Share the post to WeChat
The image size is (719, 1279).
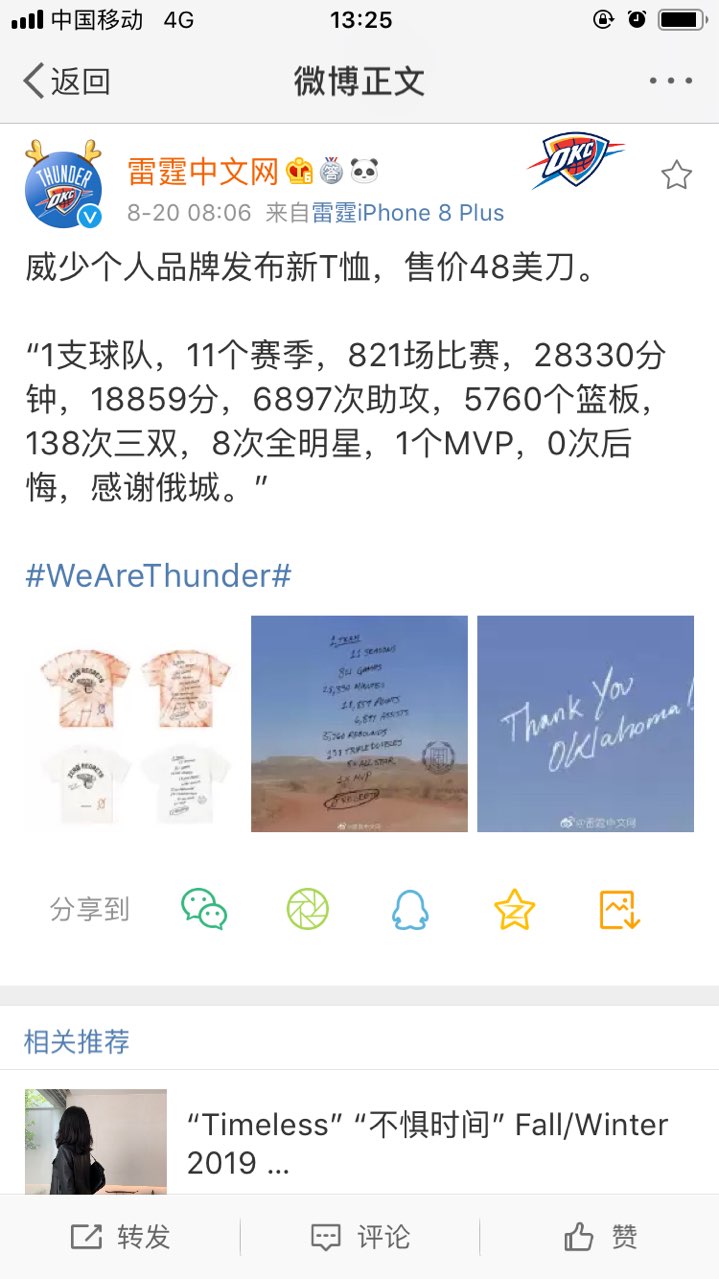point(204,910)
